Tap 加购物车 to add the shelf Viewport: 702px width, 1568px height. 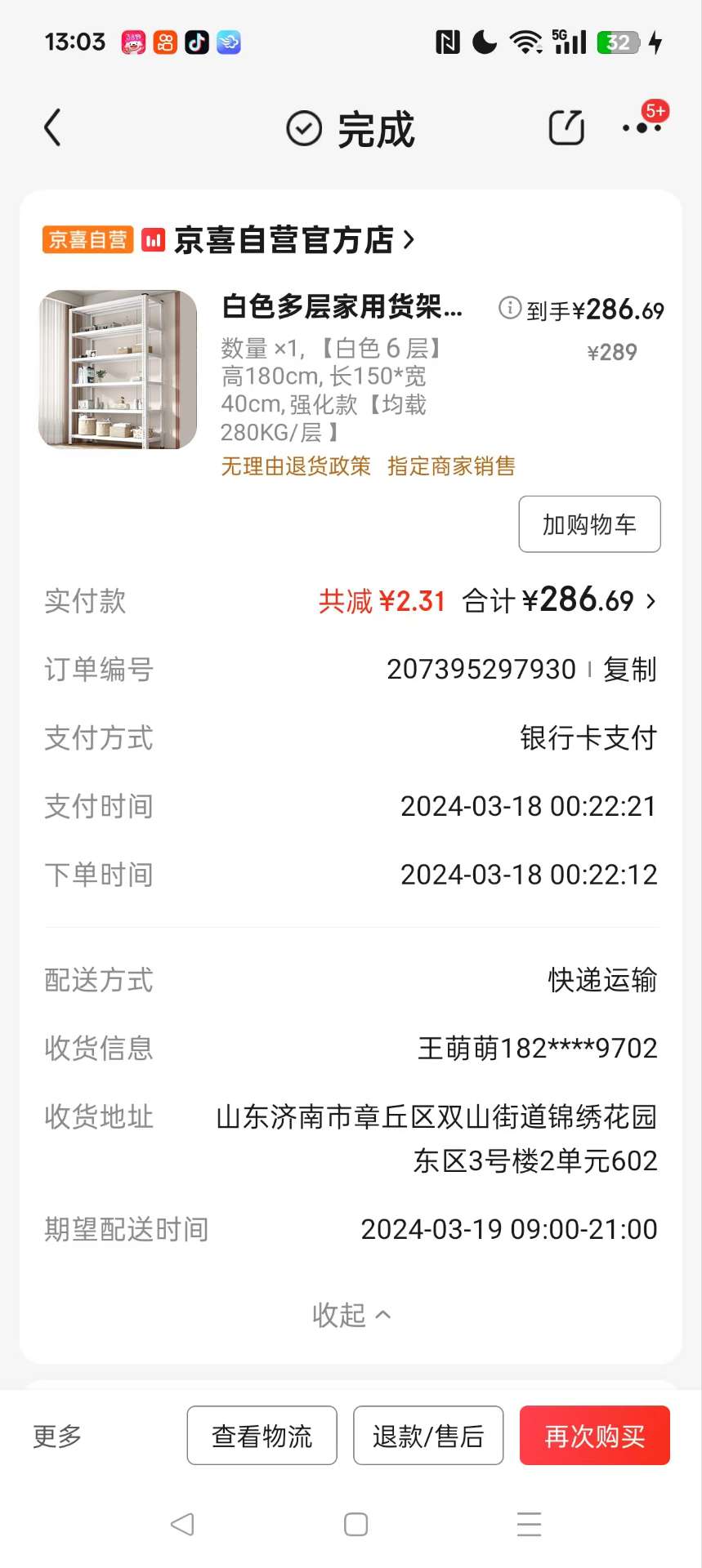tap(589, 524)
